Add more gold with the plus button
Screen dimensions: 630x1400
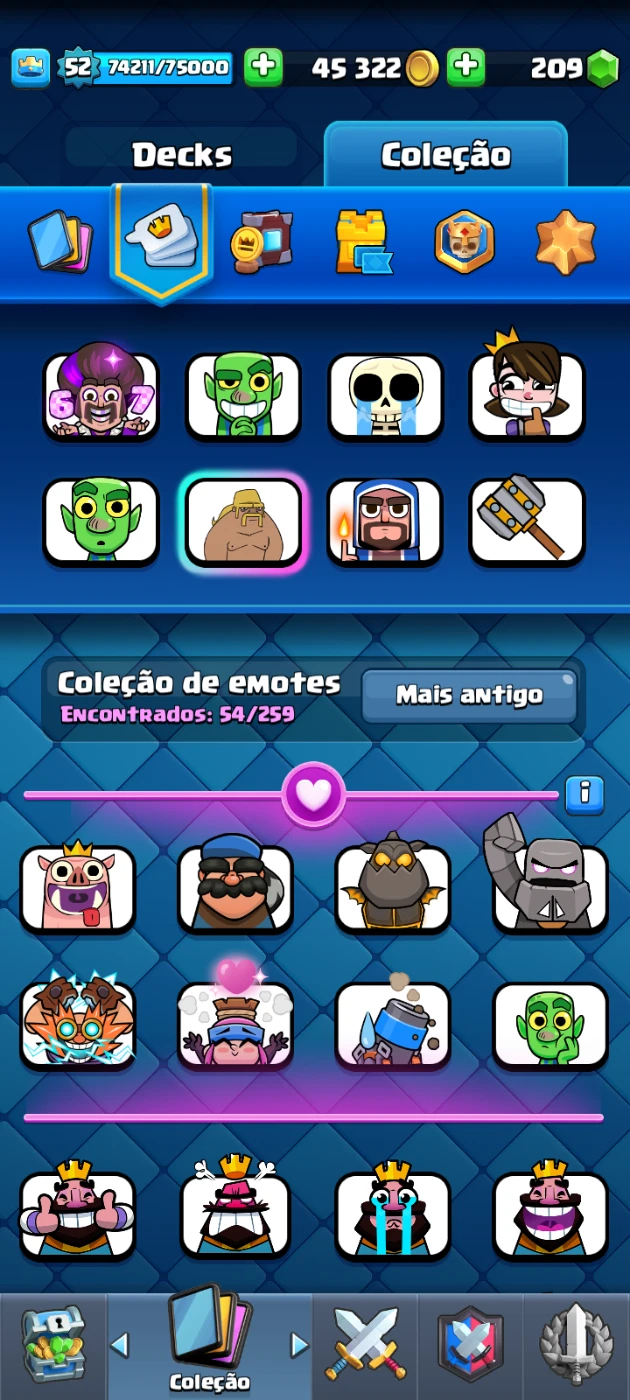tap(263, 68)
